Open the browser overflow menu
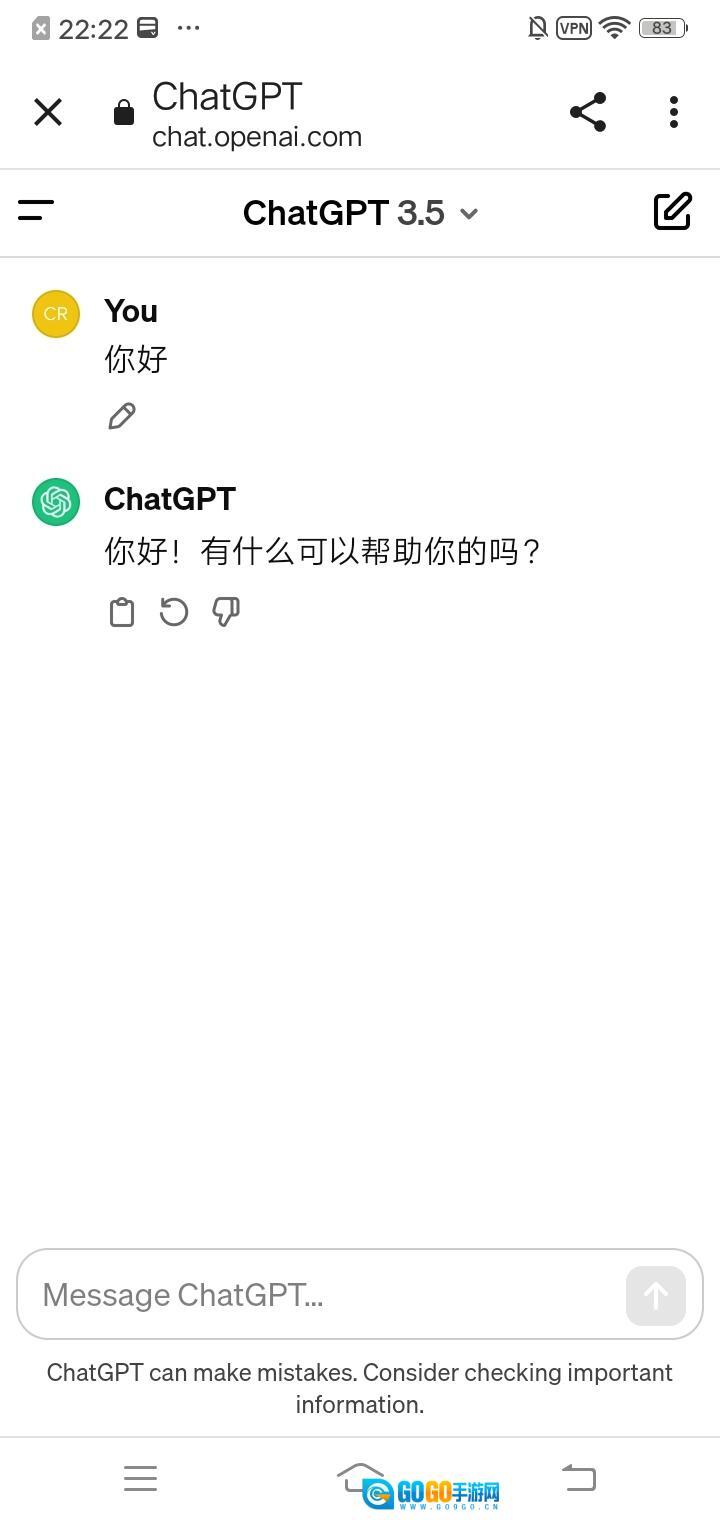 click(674, 112)
